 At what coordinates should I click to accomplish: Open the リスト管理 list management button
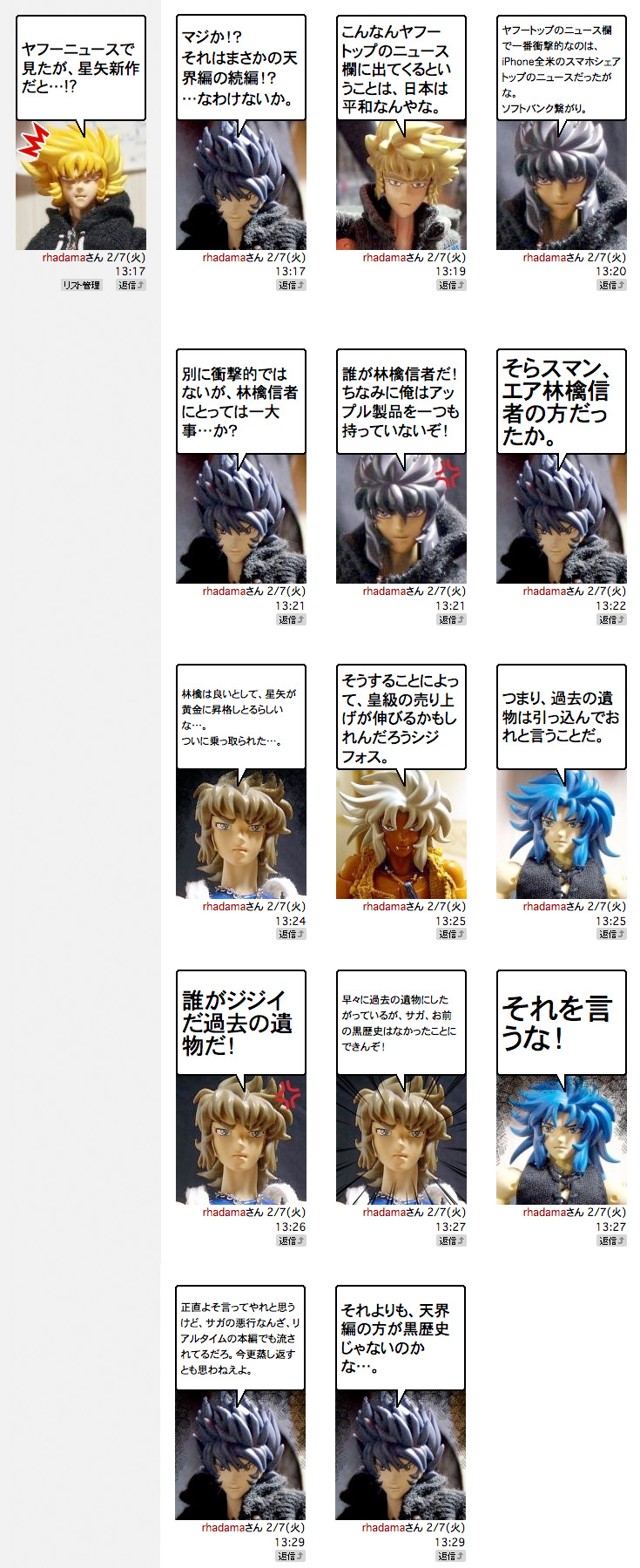(81, 285)
